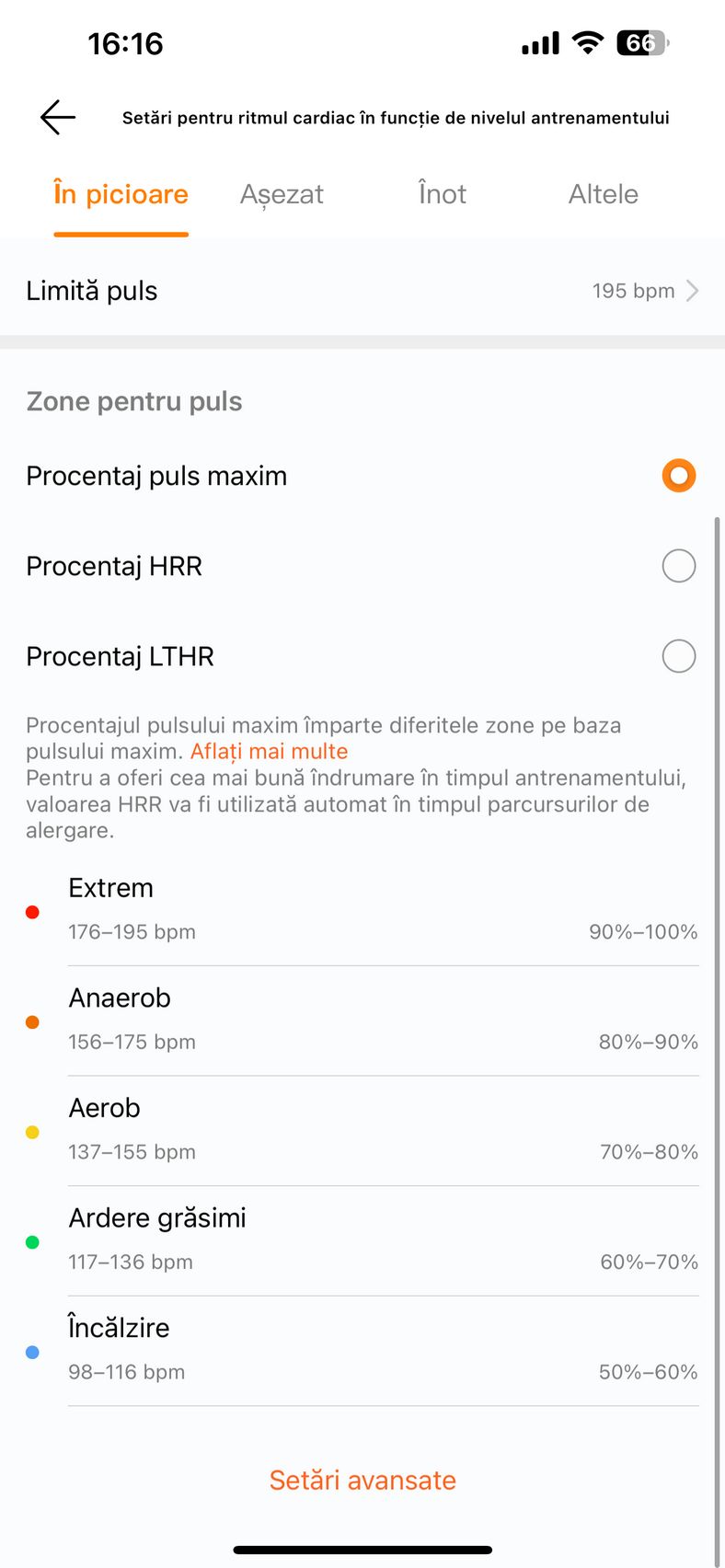Viewport: 725px width, 1568px height.
Task: Select the În picioare tab
Action: 121,194
